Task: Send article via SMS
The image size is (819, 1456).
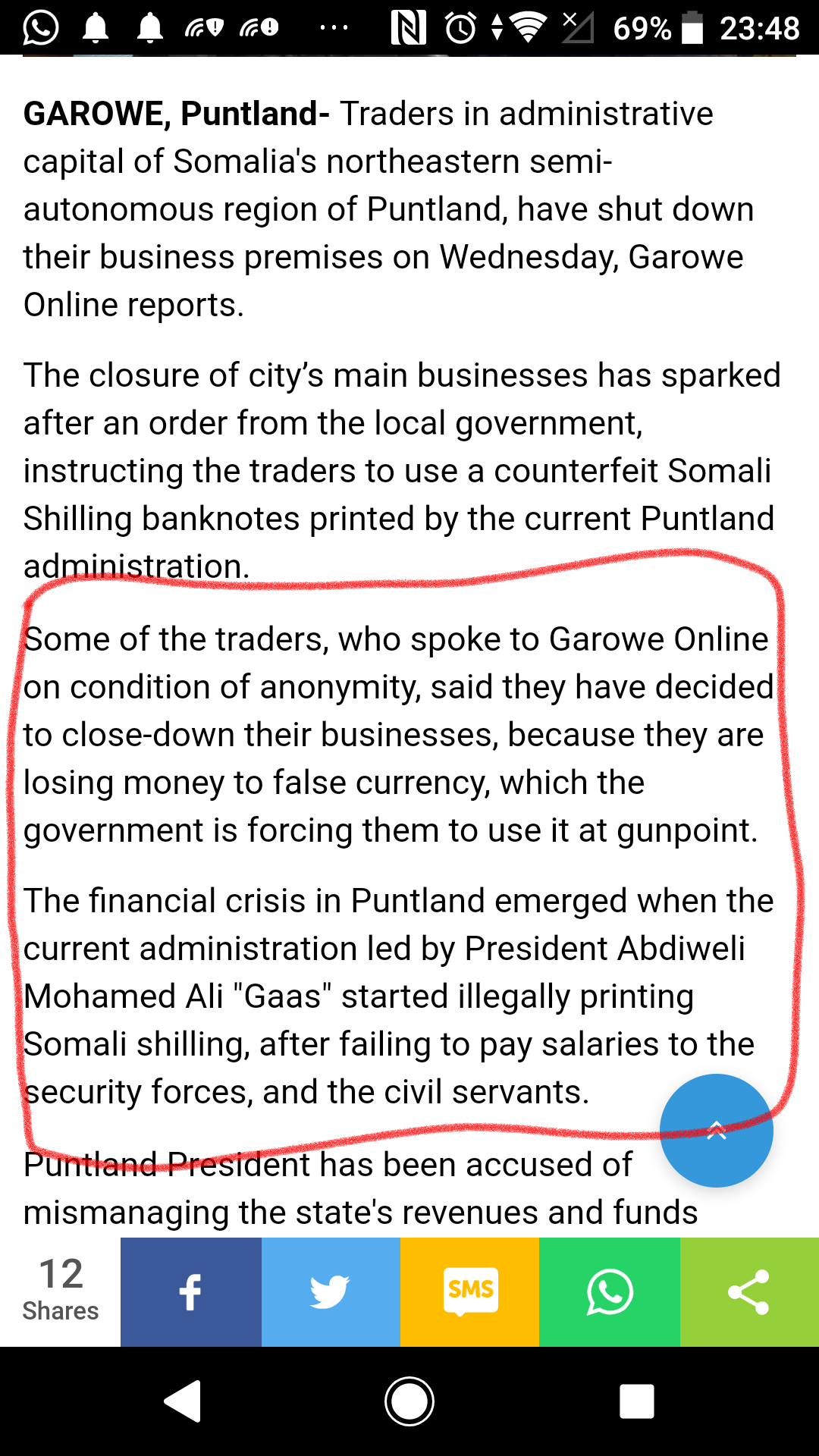Action: click(x=470, y=1292)
